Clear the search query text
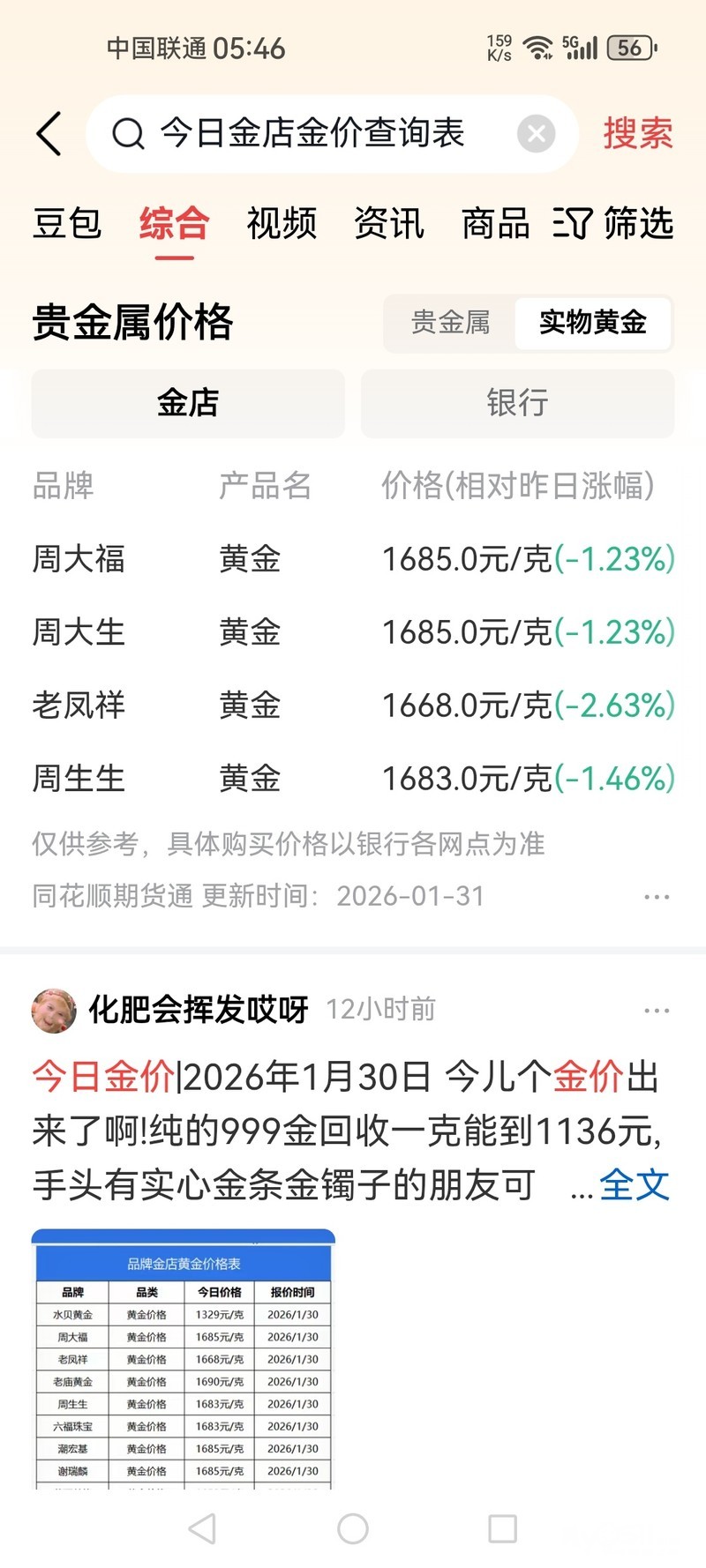This screenshot has height=1568, width=706. tap(536, 134)
